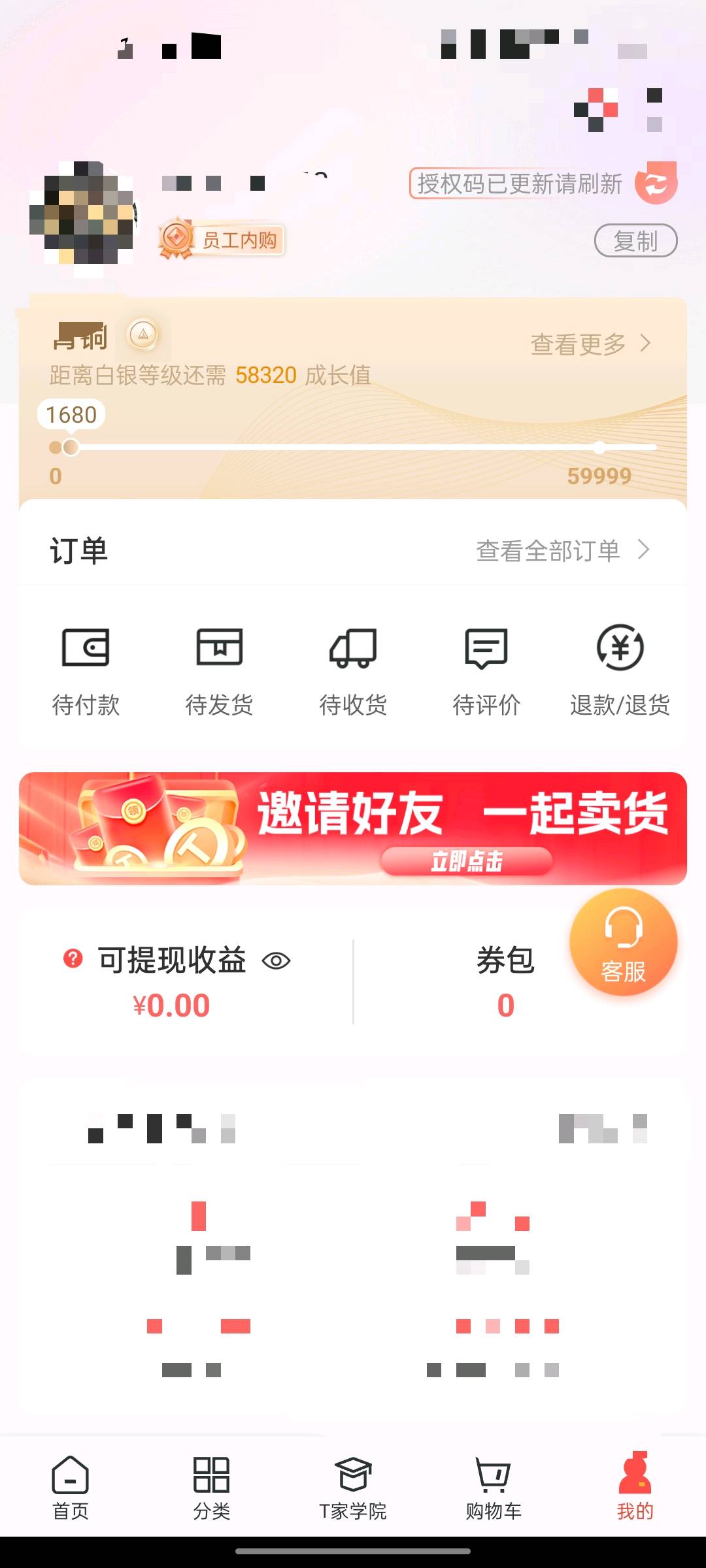This screenshot has width=706, height=1568.
Task: Open the 待收货 delivery truck icon
Action: tap(353, 666)
